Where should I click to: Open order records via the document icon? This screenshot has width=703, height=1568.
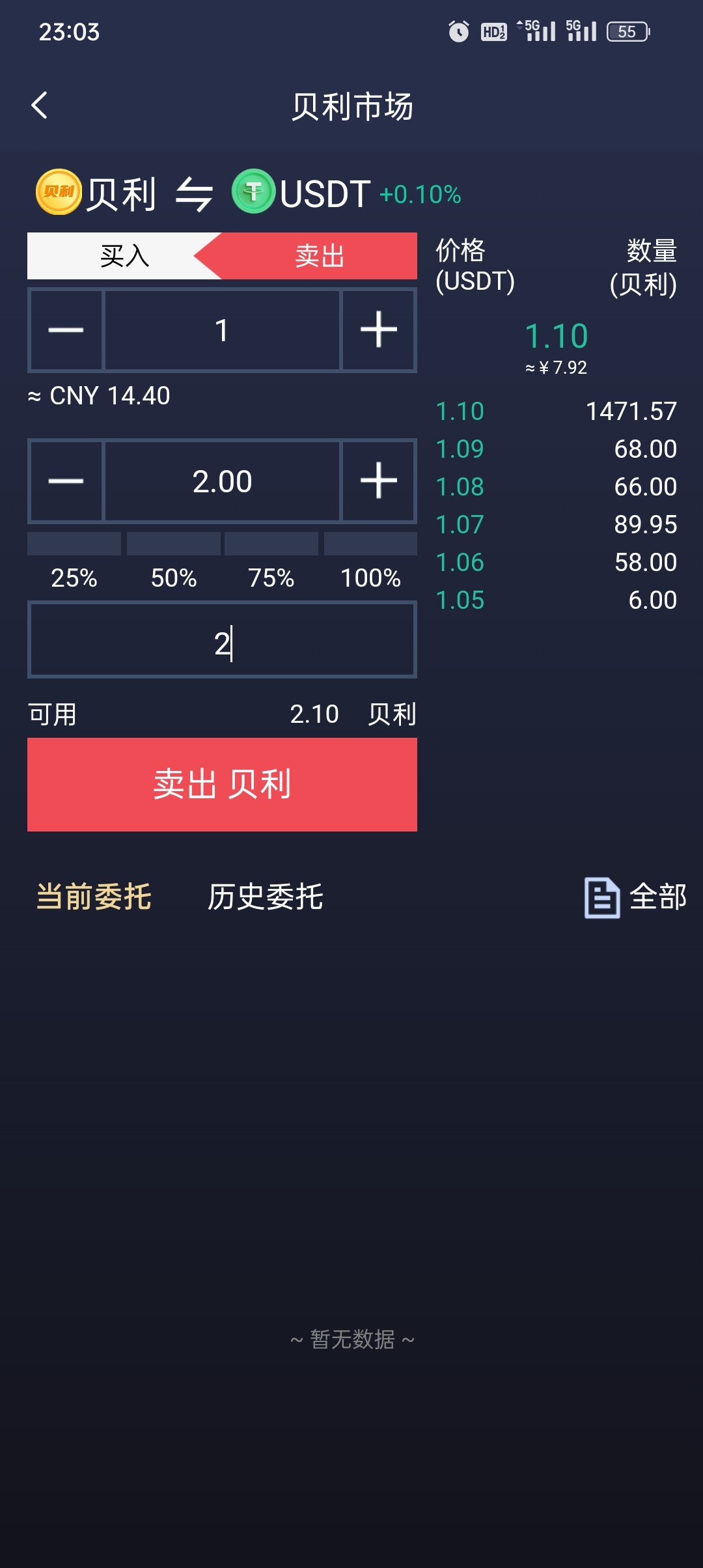pyautogui.click(x=600, y=897)
